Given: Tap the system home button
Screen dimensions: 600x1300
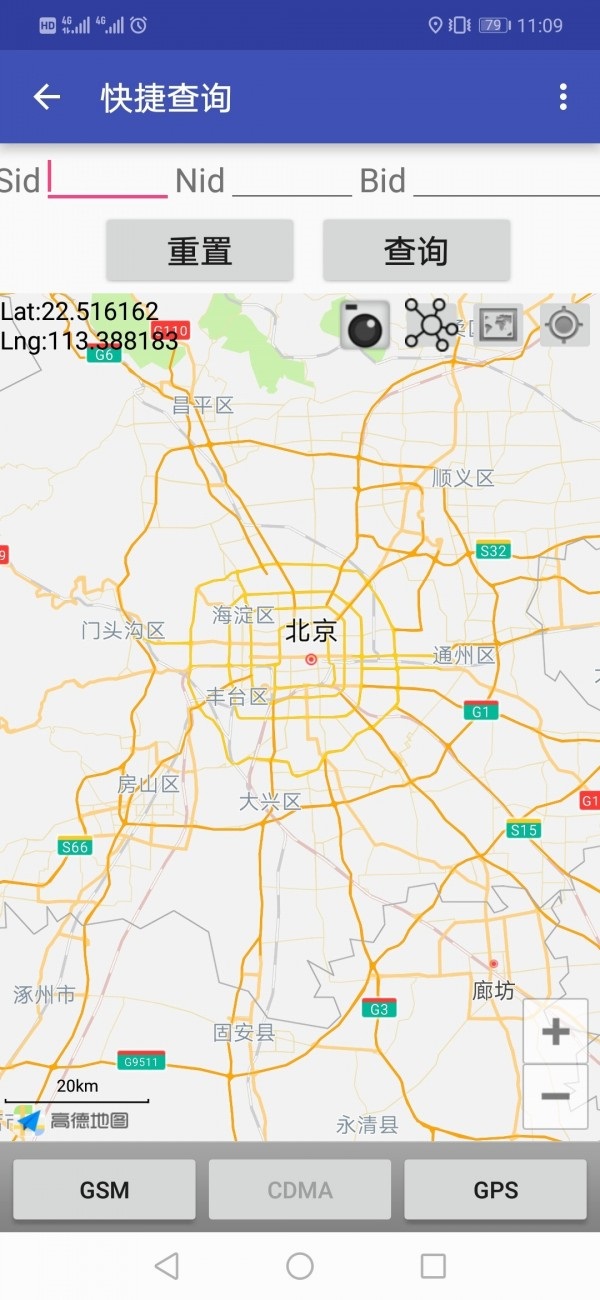Looking at the screenshot, I should (300, 1266).
